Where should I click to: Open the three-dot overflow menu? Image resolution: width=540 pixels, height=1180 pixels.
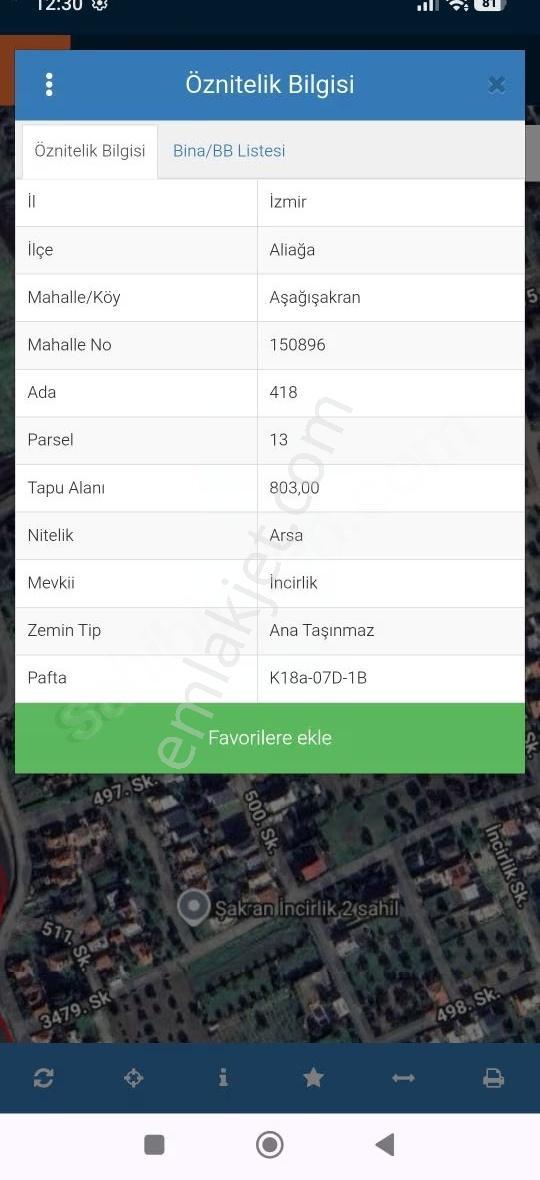click(49, 84)
